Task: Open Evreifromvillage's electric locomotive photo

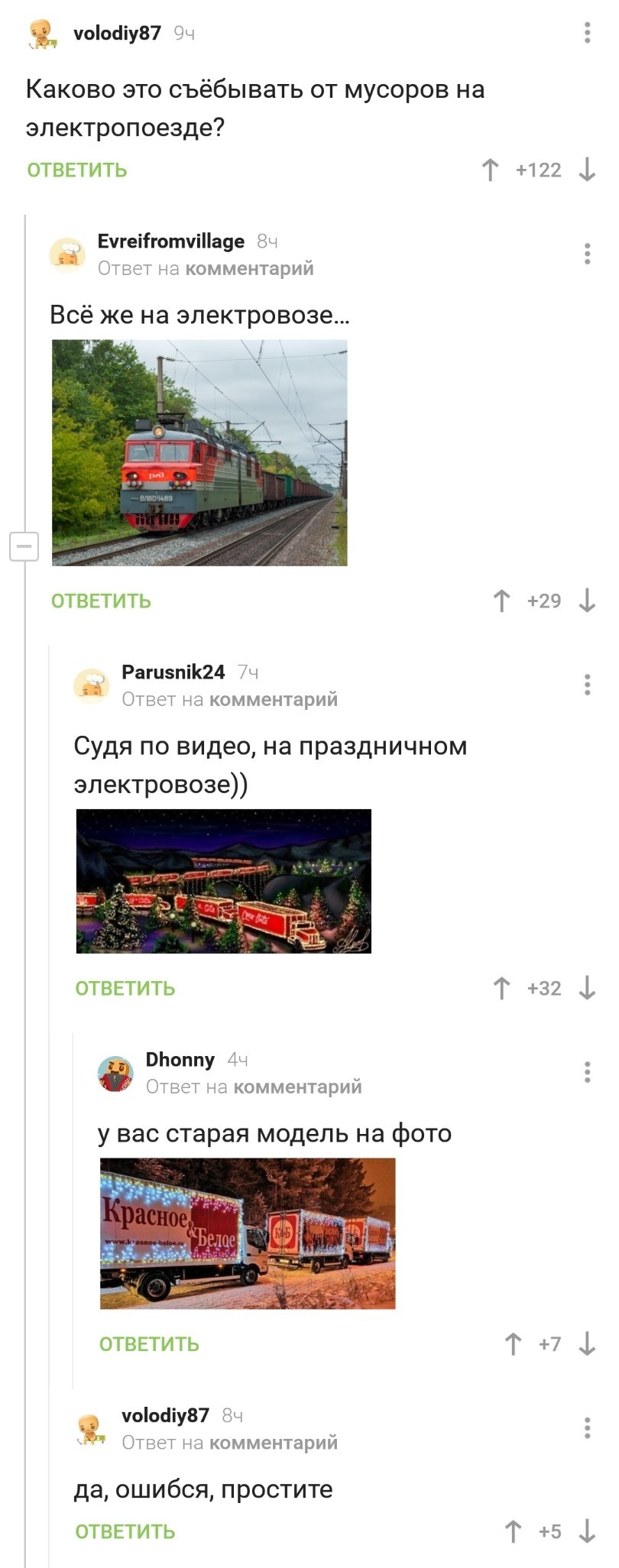Action: [199, 452]
